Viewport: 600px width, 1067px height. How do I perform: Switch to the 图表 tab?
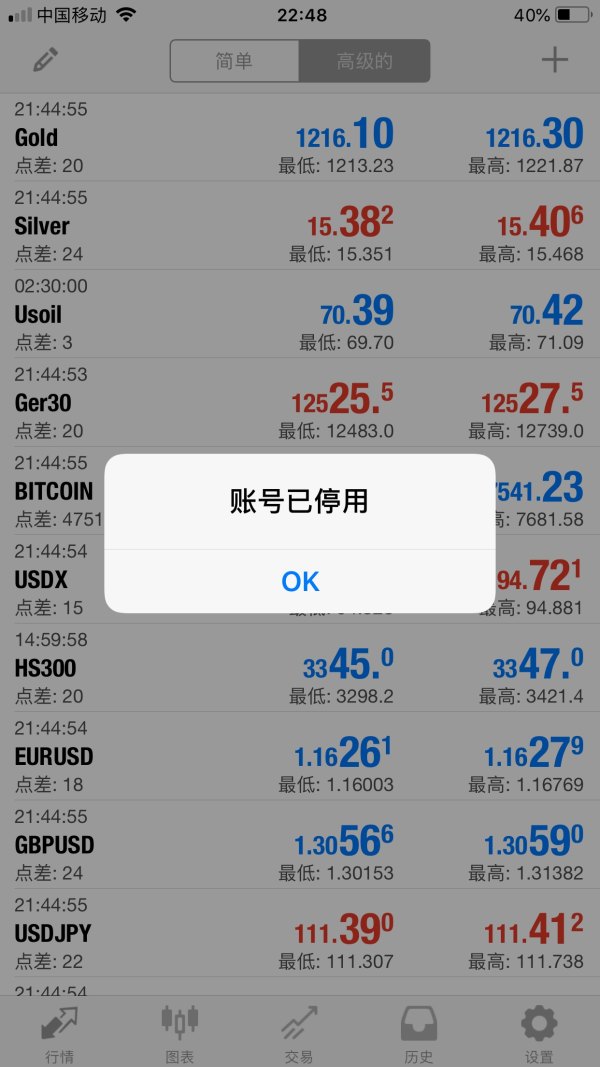click(179, 1033)
